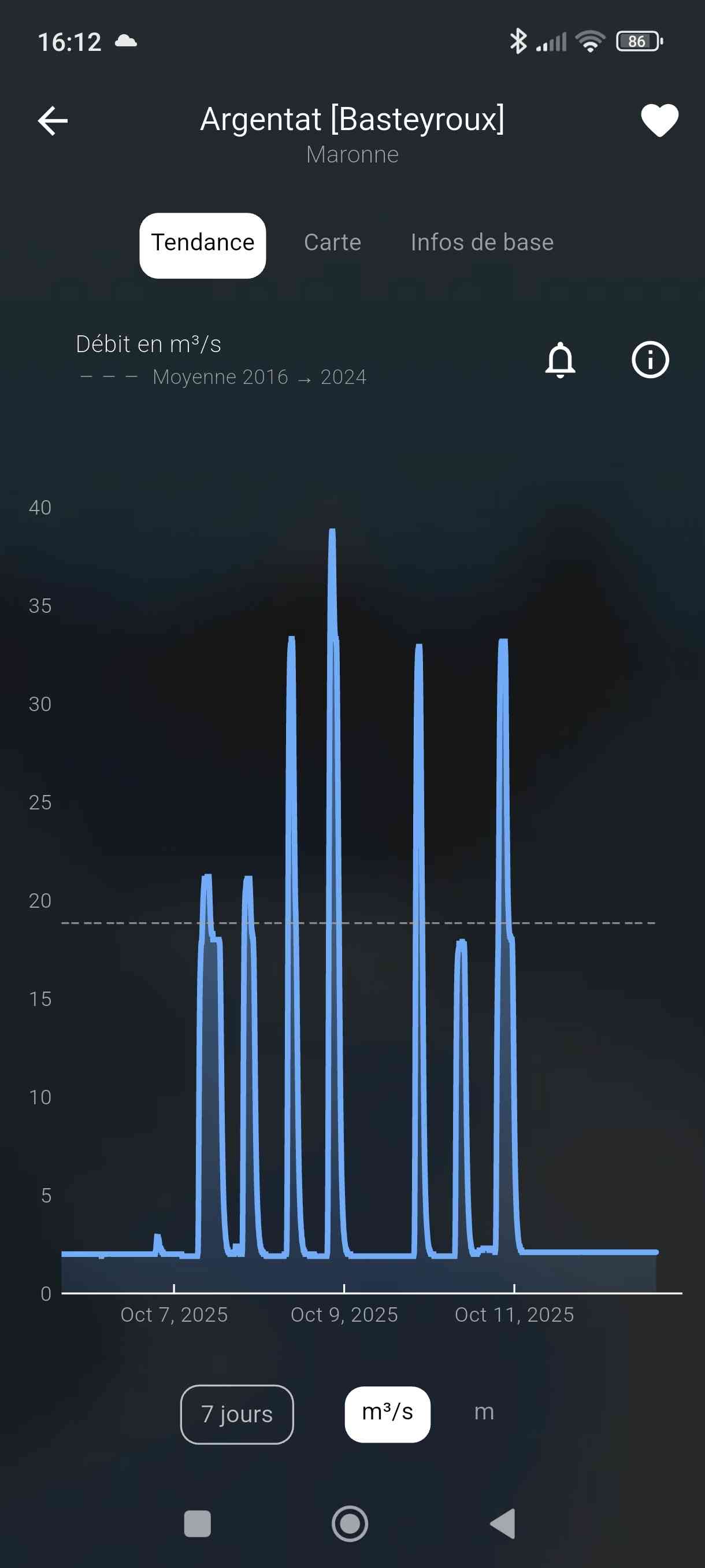This screenshot has width=705, height=1568.
Task: Change the 7 jours time range
Action: [236, 1414]
